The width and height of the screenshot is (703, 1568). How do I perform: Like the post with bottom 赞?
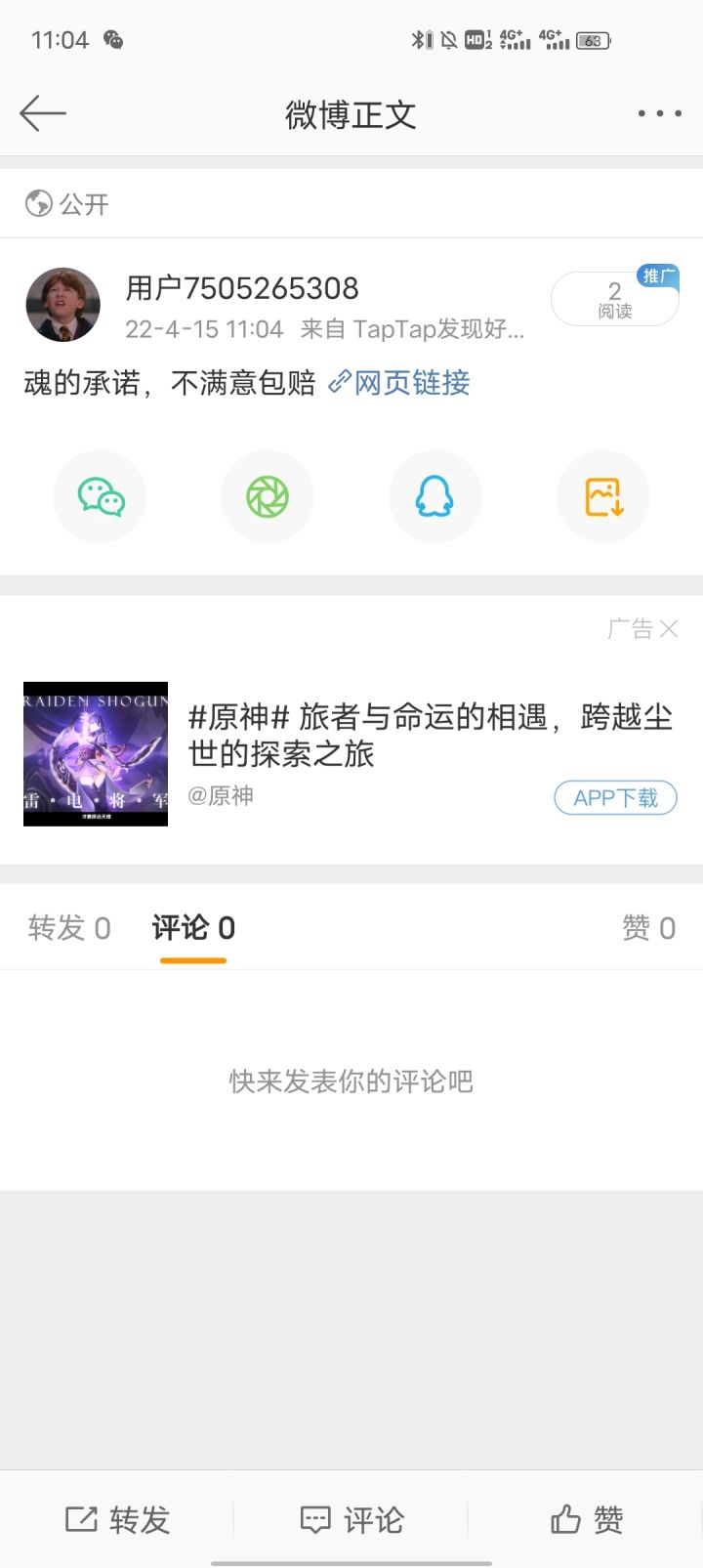[x=586, y=1519]
